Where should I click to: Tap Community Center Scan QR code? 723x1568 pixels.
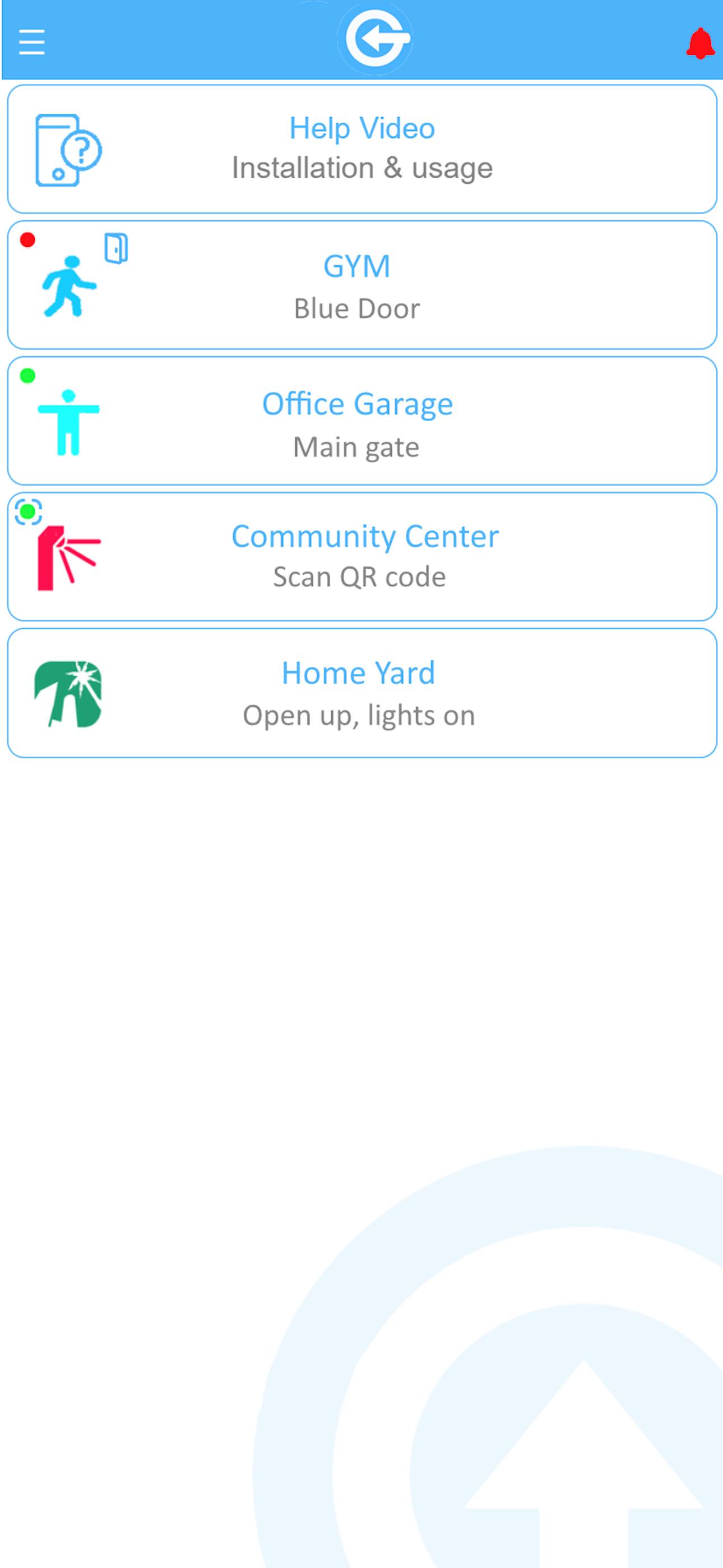pos(361,556)
